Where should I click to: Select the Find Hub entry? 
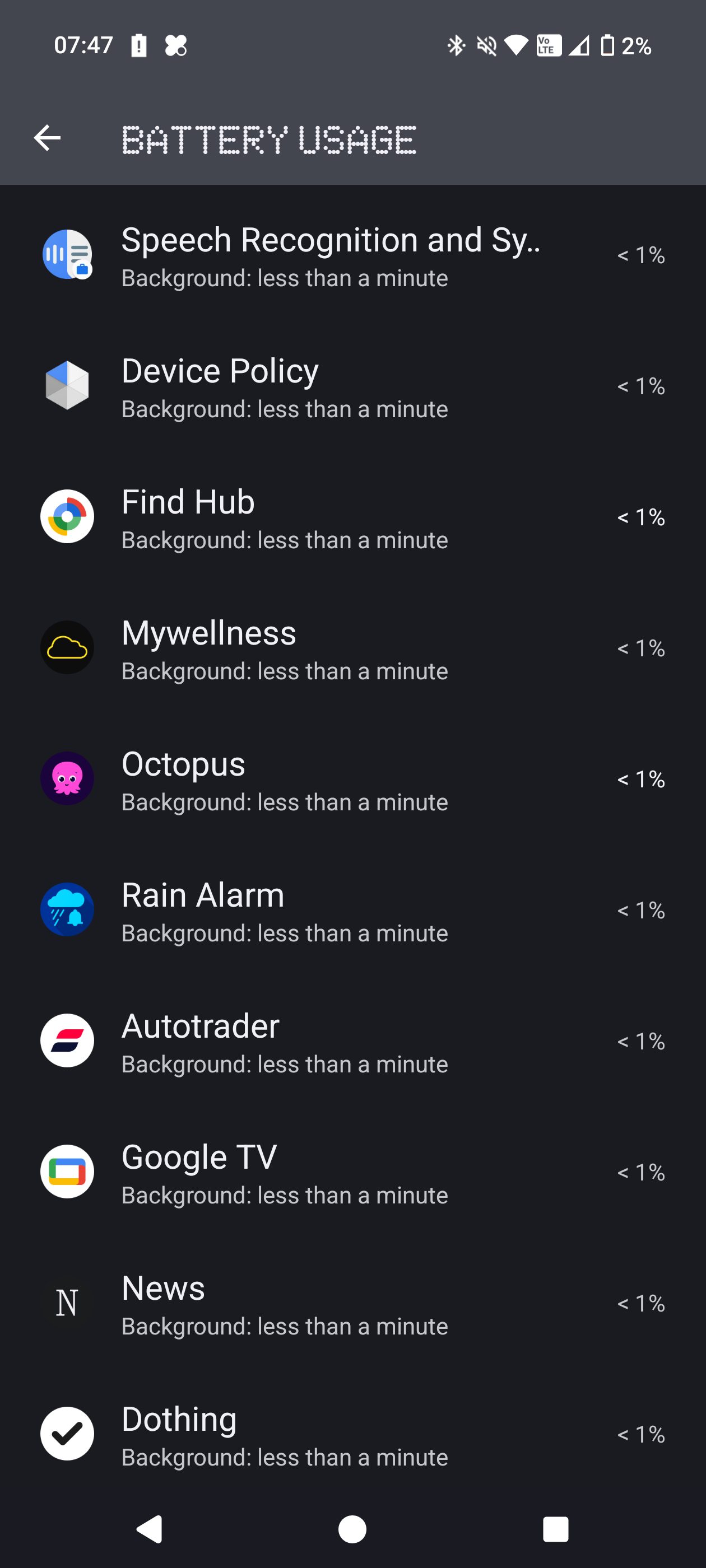352,517
